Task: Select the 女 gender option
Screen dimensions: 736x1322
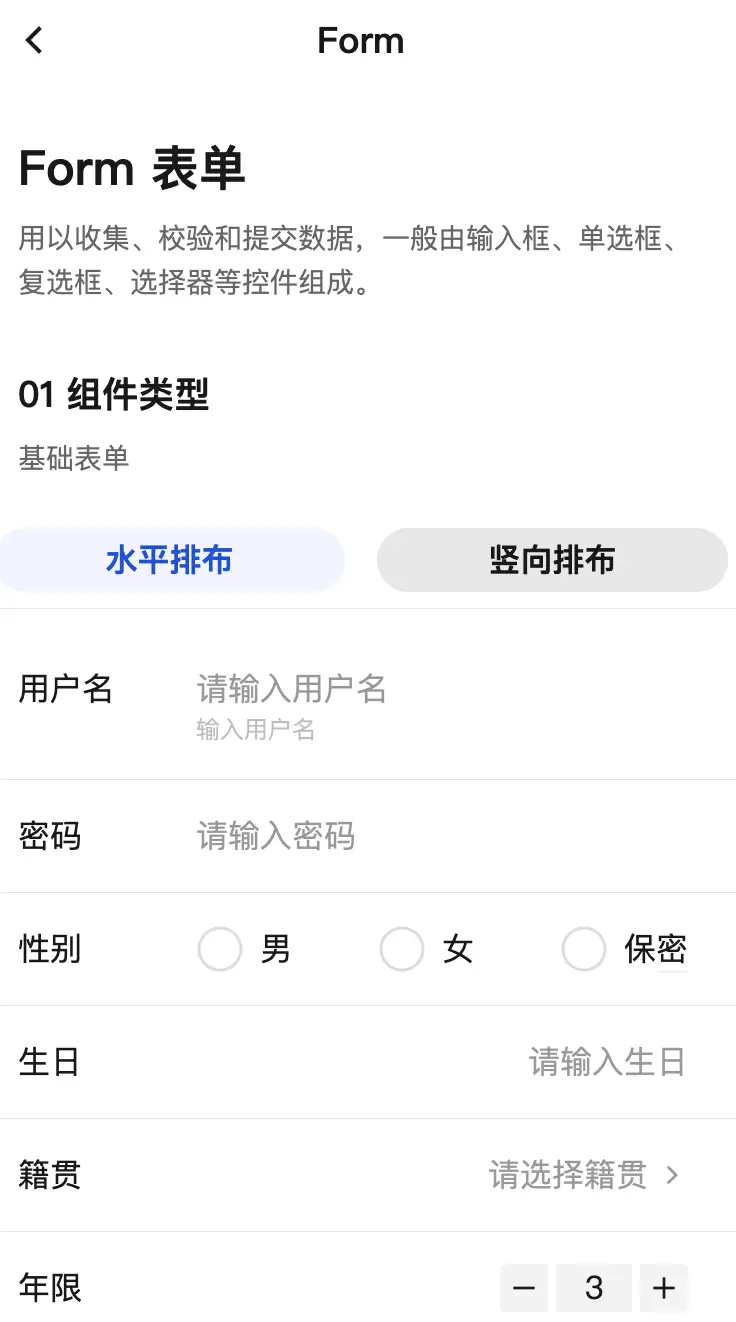Action: tap(402, 949)
